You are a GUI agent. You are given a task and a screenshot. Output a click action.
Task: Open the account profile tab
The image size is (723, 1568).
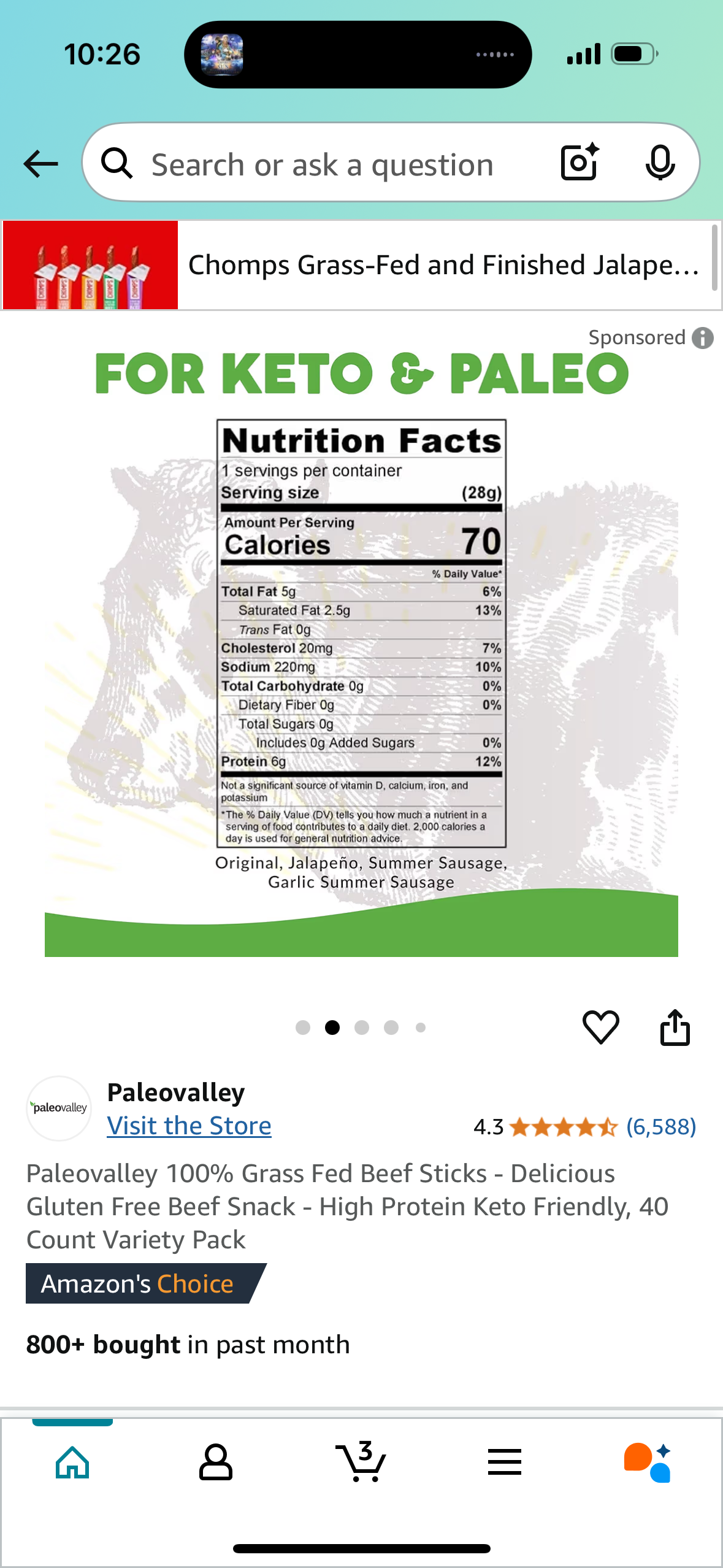click(216, 1462)
